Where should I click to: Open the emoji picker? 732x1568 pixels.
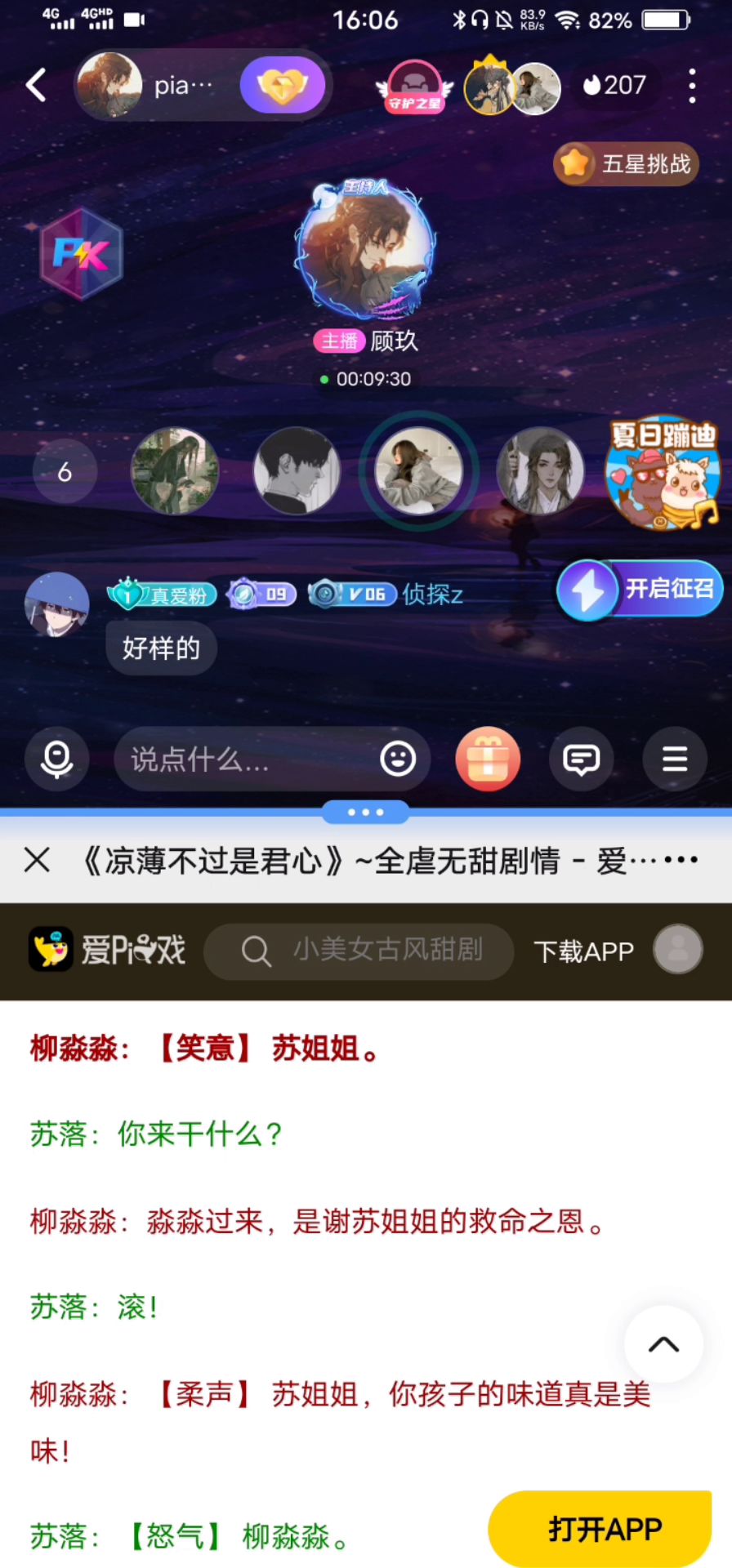[398, 759]
